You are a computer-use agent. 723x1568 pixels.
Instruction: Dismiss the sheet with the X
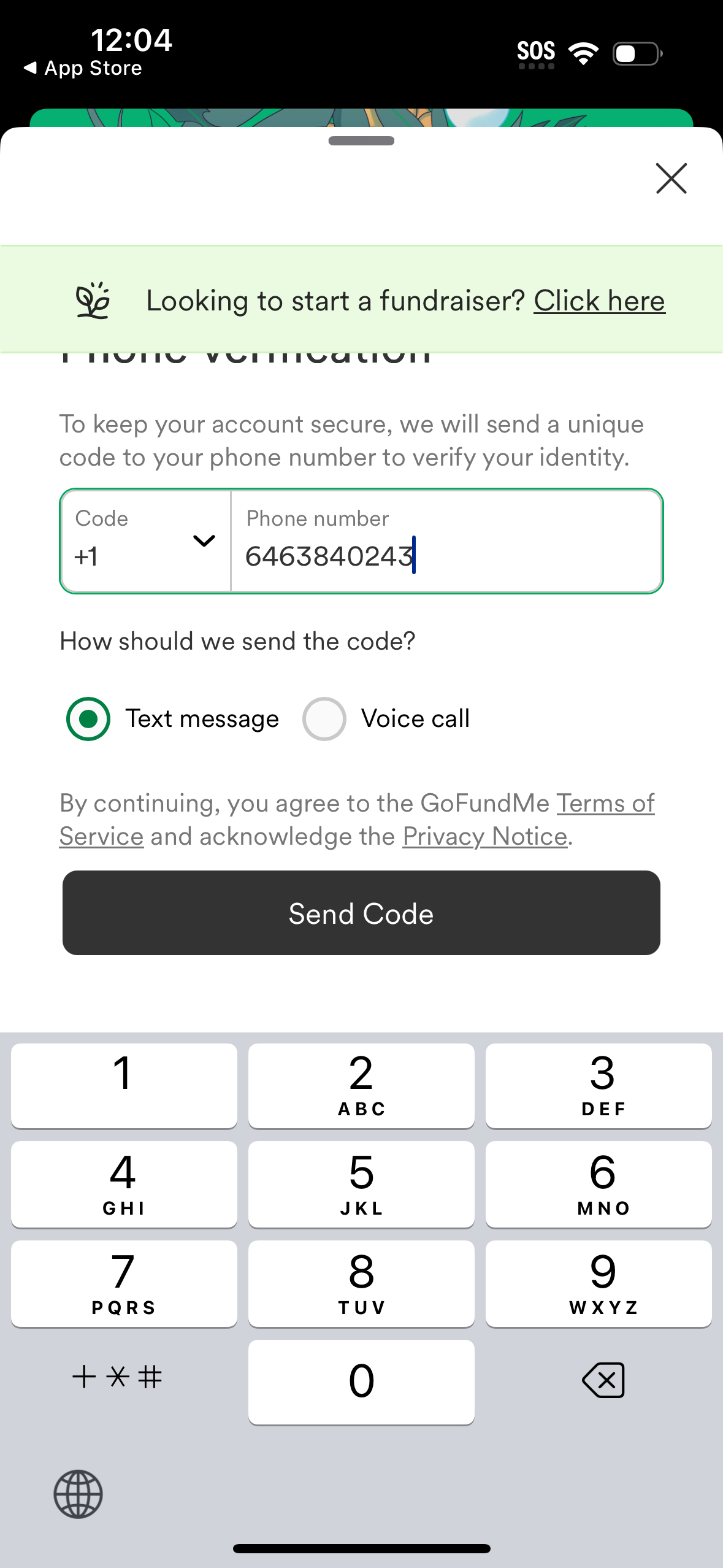point(671,179)
